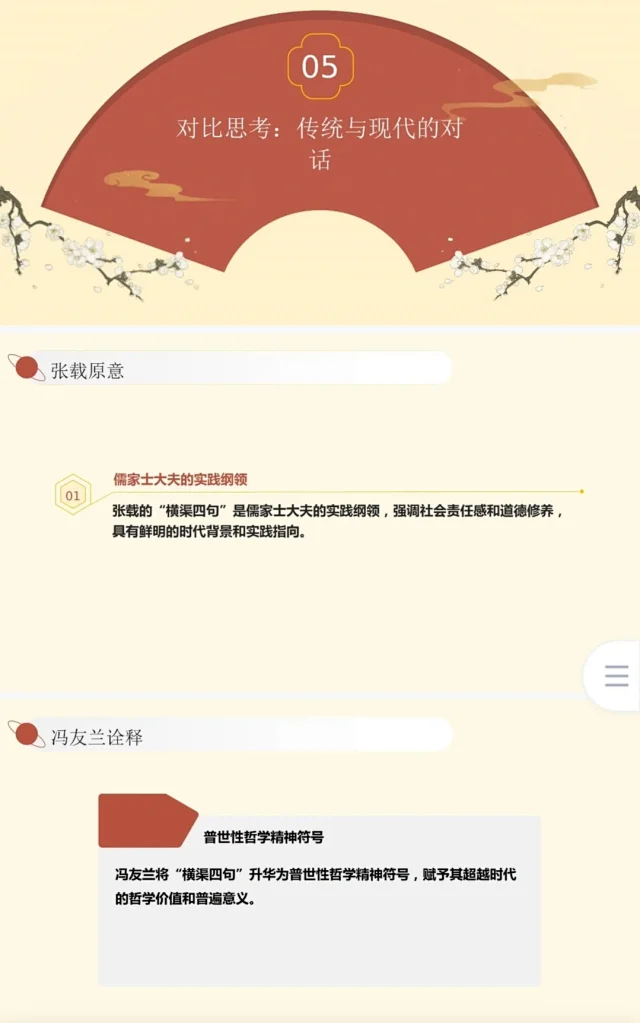Open the floating outline menu button
This screenshot has width=640, height=1023.
pyautogui.click(x=616, y=676)
